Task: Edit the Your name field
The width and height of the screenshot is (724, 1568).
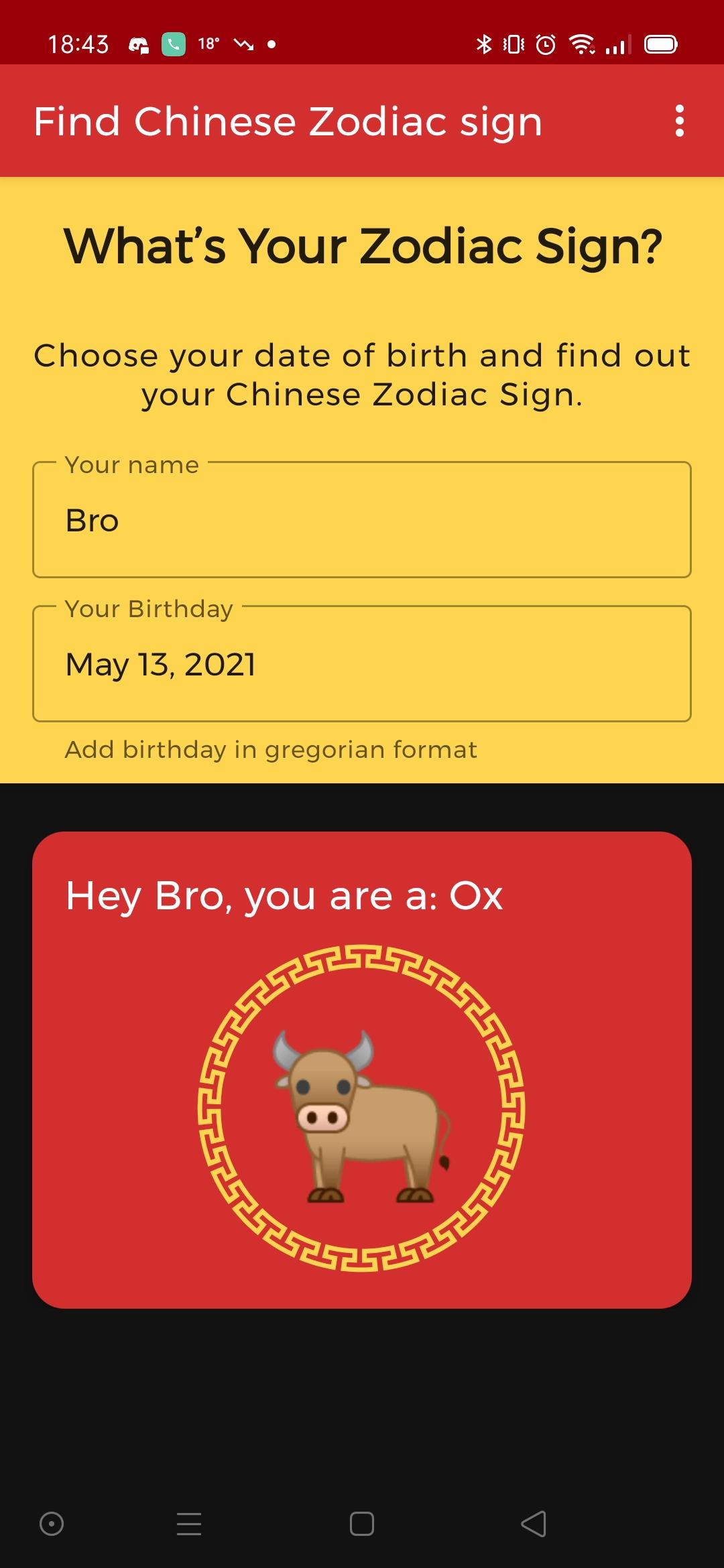Action: point(362,520)
